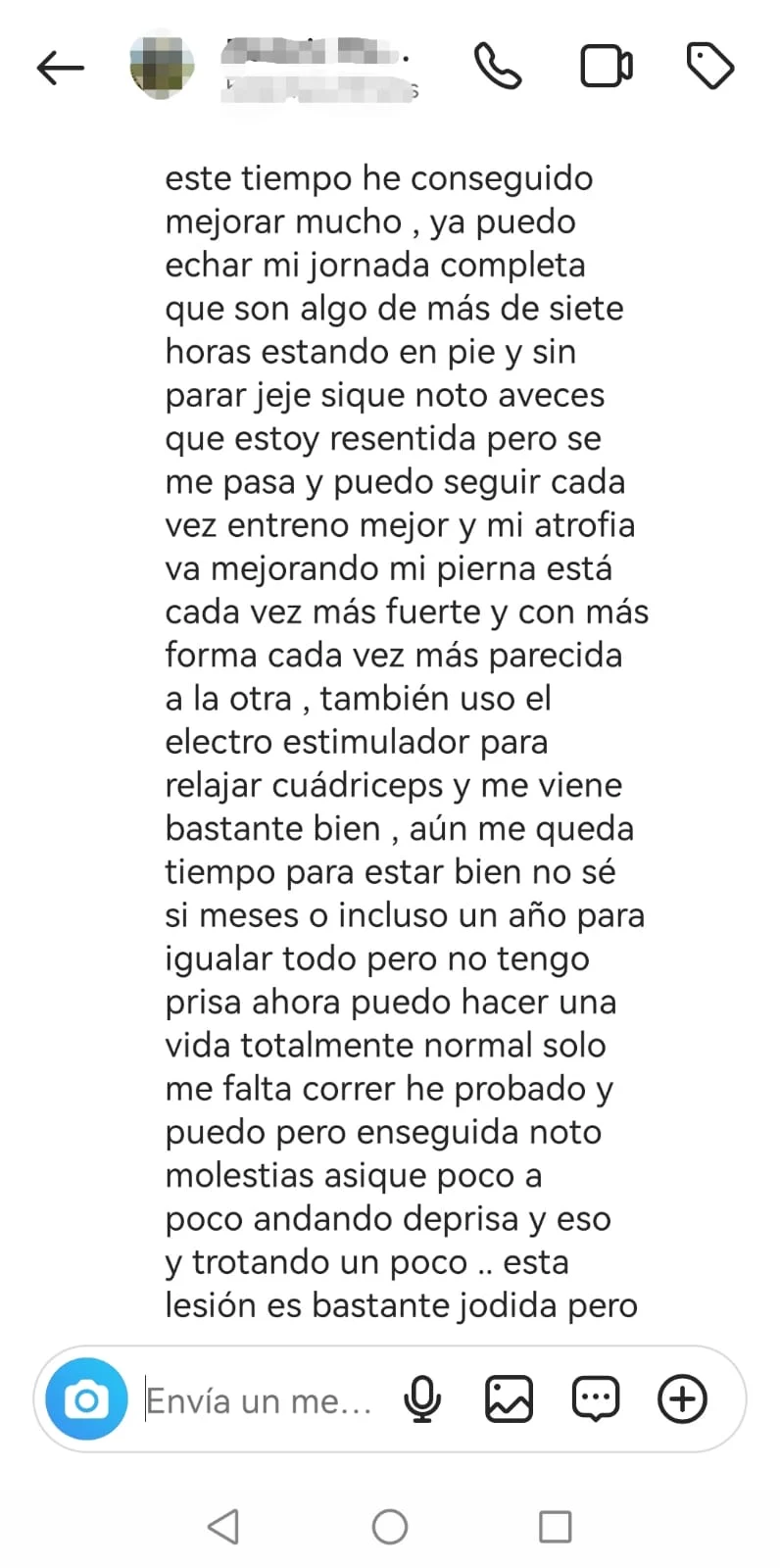This screenshot has width=780, height=1568.
Task: Open the contact's profile picture
Action: click(162, 66)
